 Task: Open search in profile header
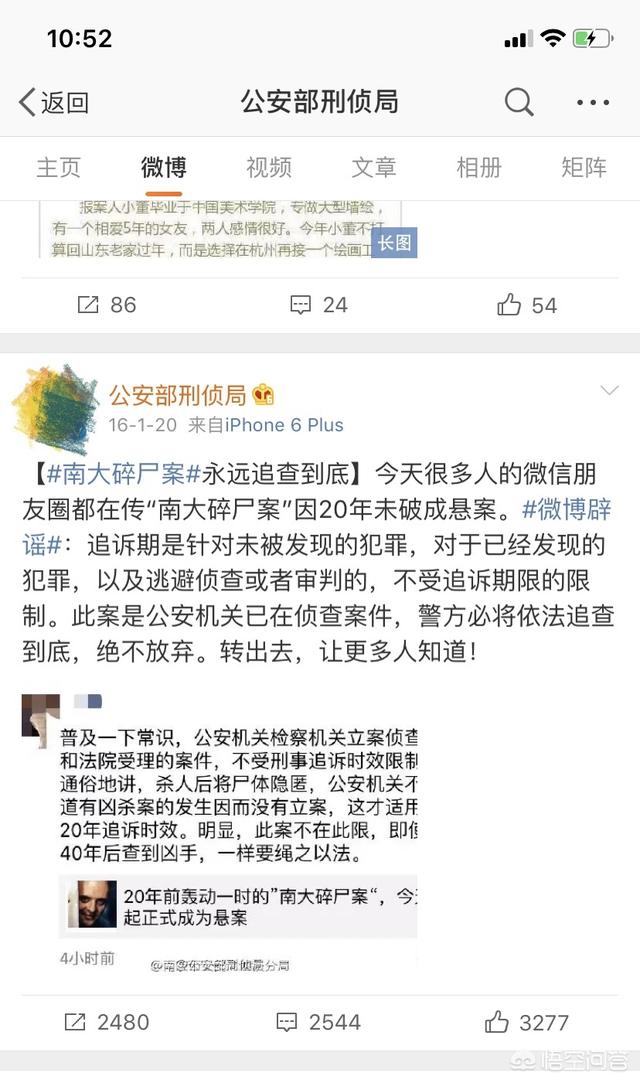pyautogui.click(x=518, y=102)
